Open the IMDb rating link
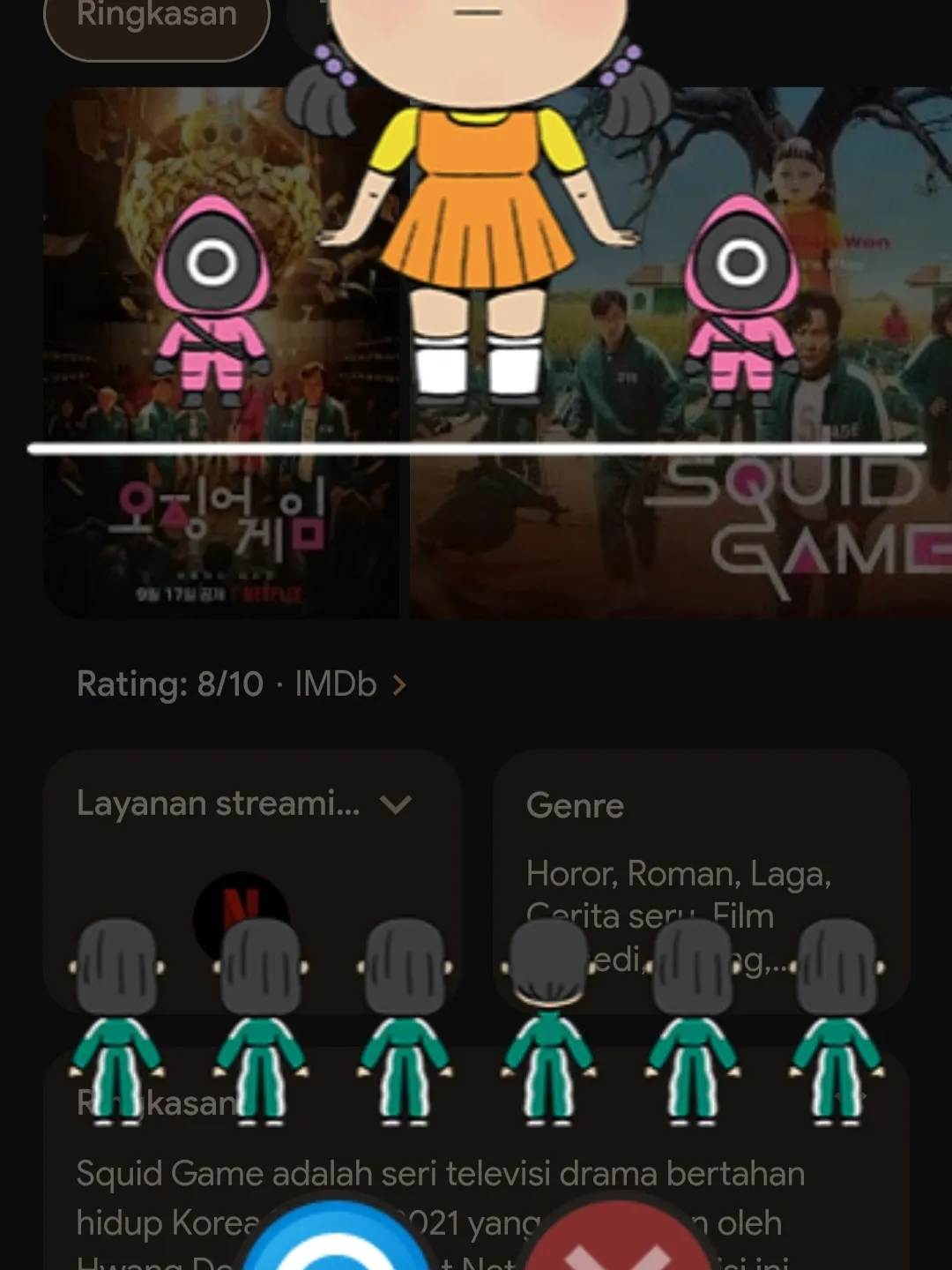Viewport: 952px width, 1270px height. pos(242,684)
